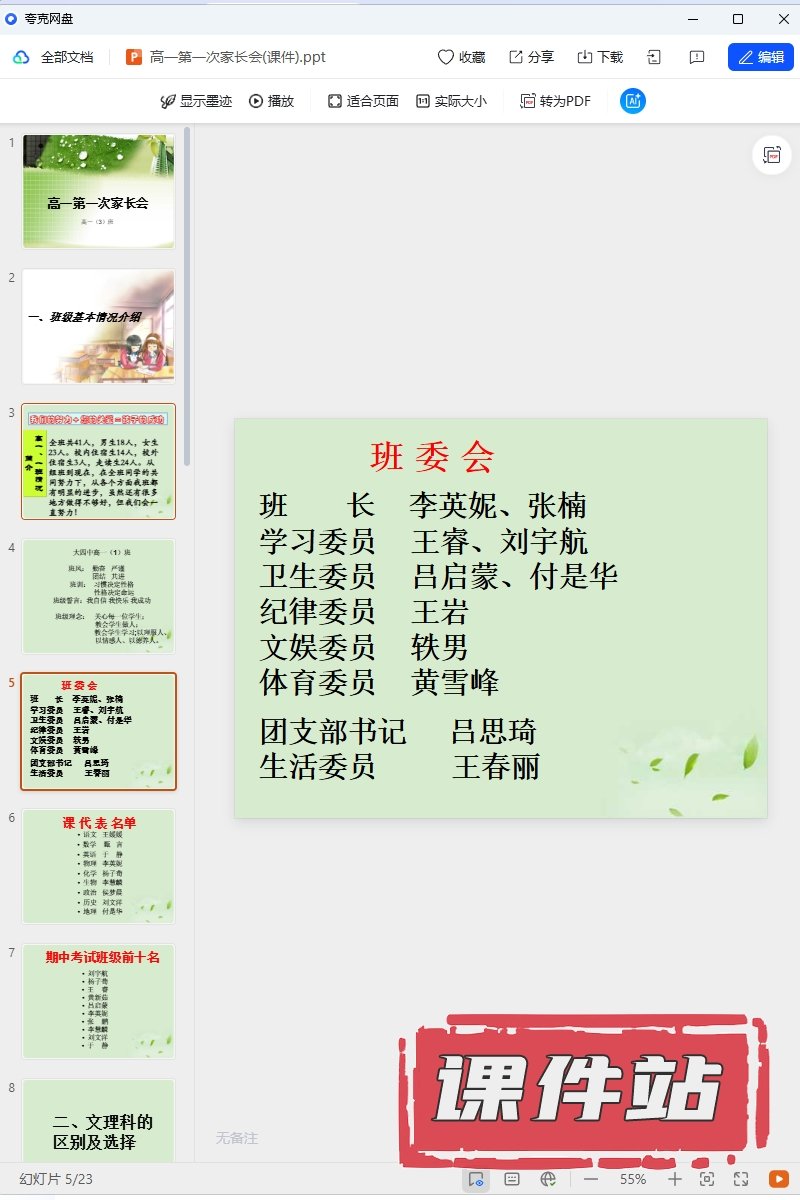The height and width of the screenshot is (1200, 800).
Task: Start slideshow with 播放
Action: click(x=272, y=101)
